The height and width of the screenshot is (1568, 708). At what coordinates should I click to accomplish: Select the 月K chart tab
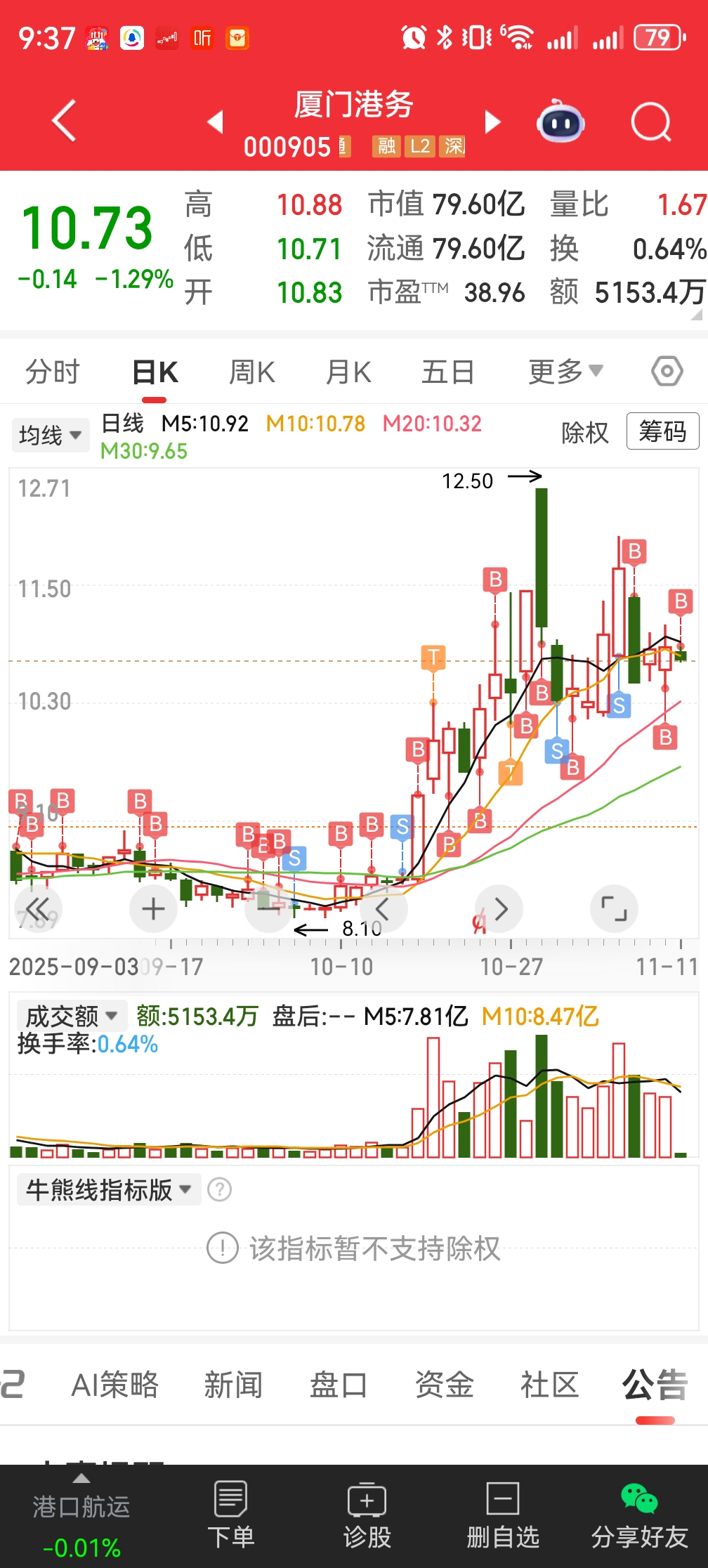click(348, 372)
